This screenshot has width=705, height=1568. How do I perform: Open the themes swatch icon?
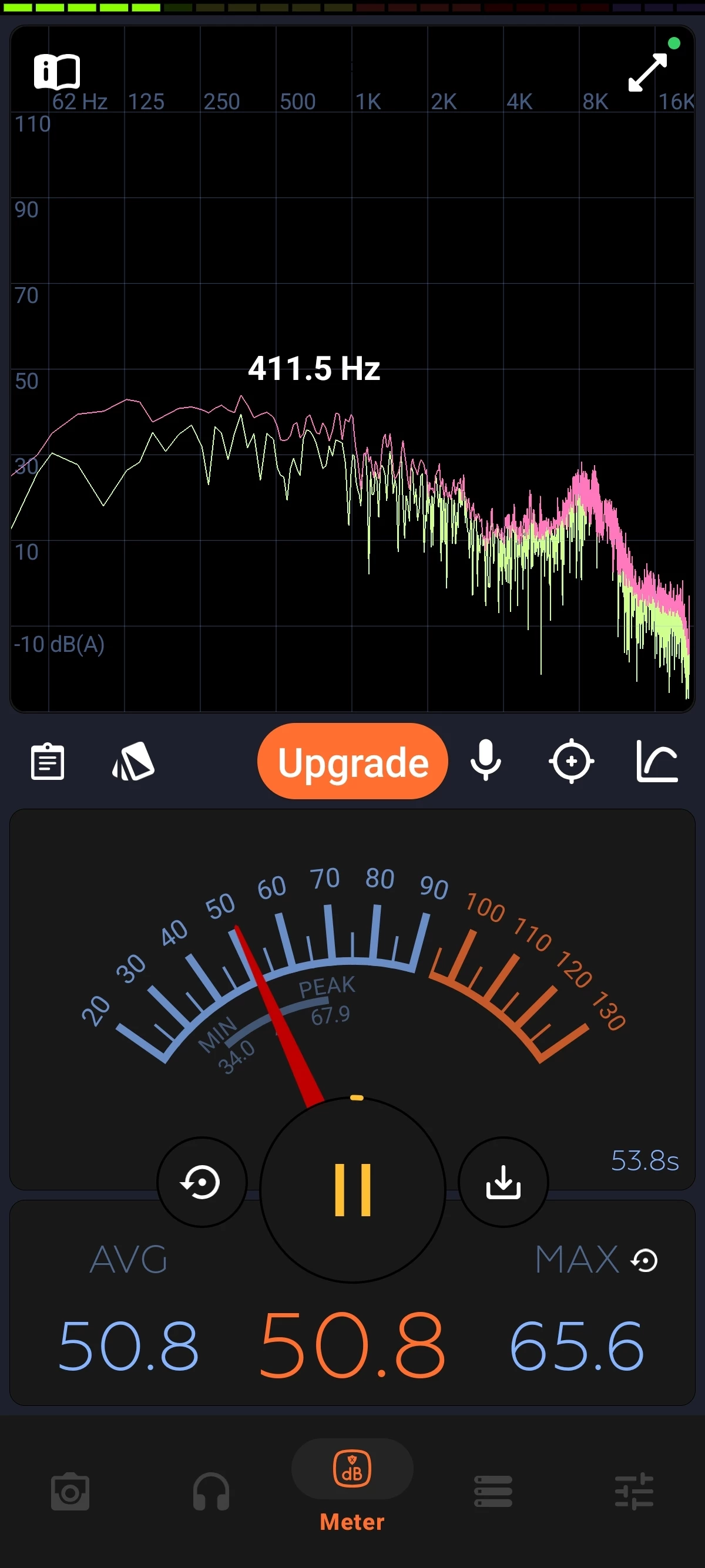click(133, 761)
